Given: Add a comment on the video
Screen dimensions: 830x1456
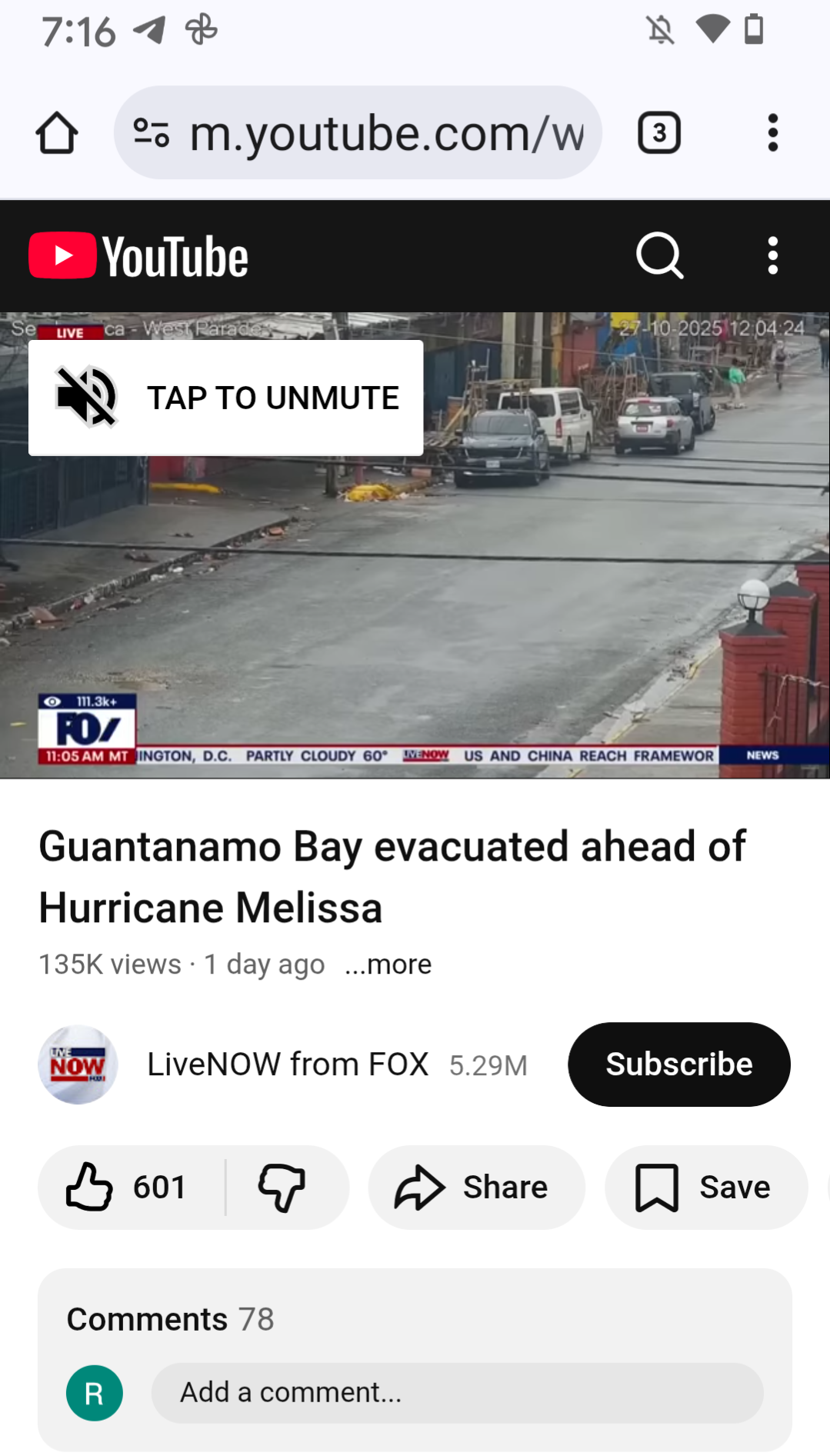Looking at the screenshot, I should 457,1392.
